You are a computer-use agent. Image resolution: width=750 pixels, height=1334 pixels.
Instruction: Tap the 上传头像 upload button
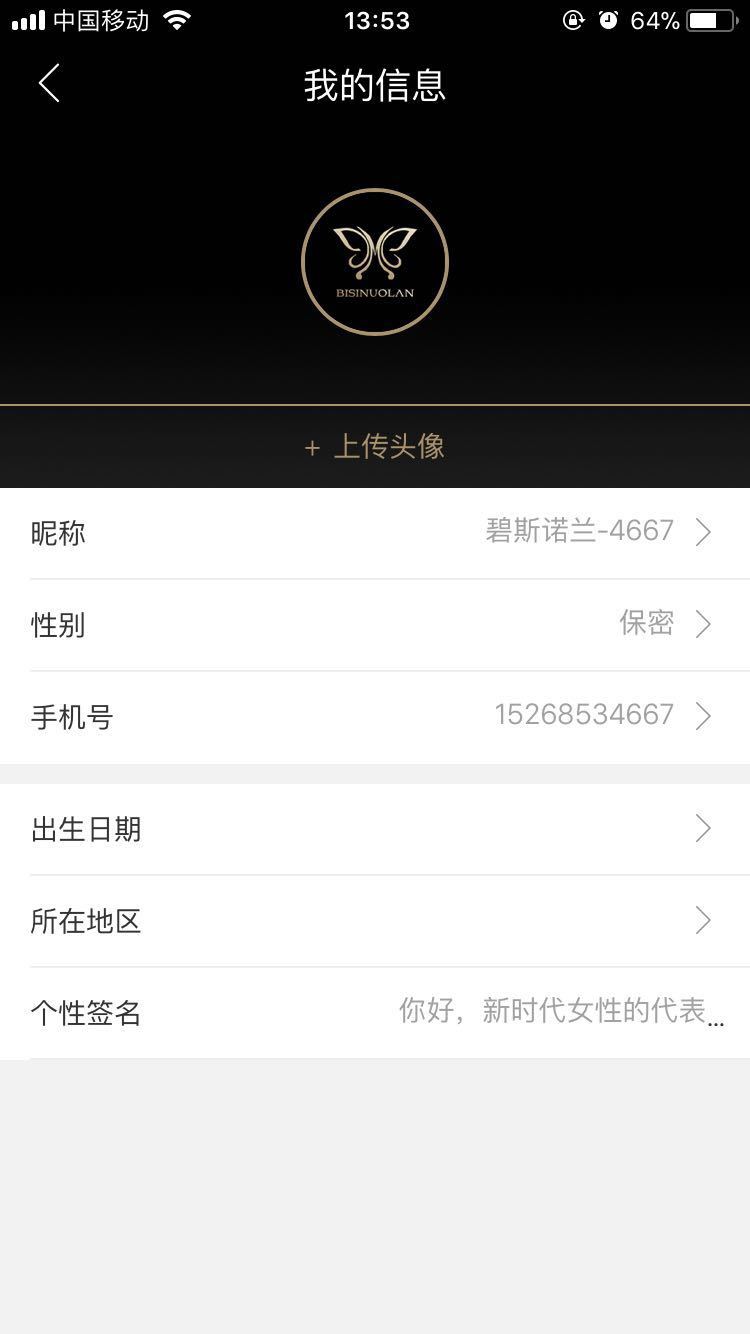click(375, 447)
